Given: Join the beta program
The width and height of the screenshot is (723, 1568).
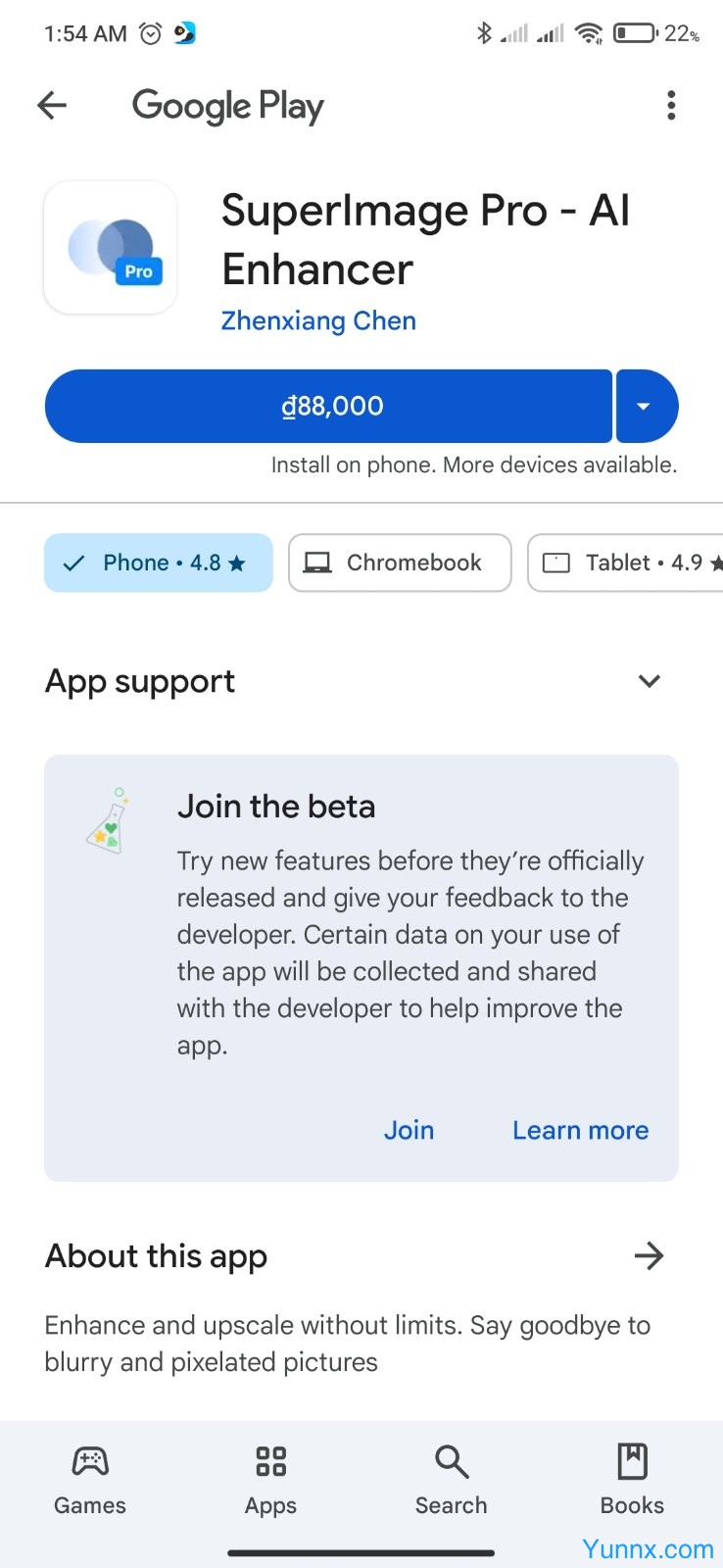Looking at the screenshot, I should point(409,1130).
